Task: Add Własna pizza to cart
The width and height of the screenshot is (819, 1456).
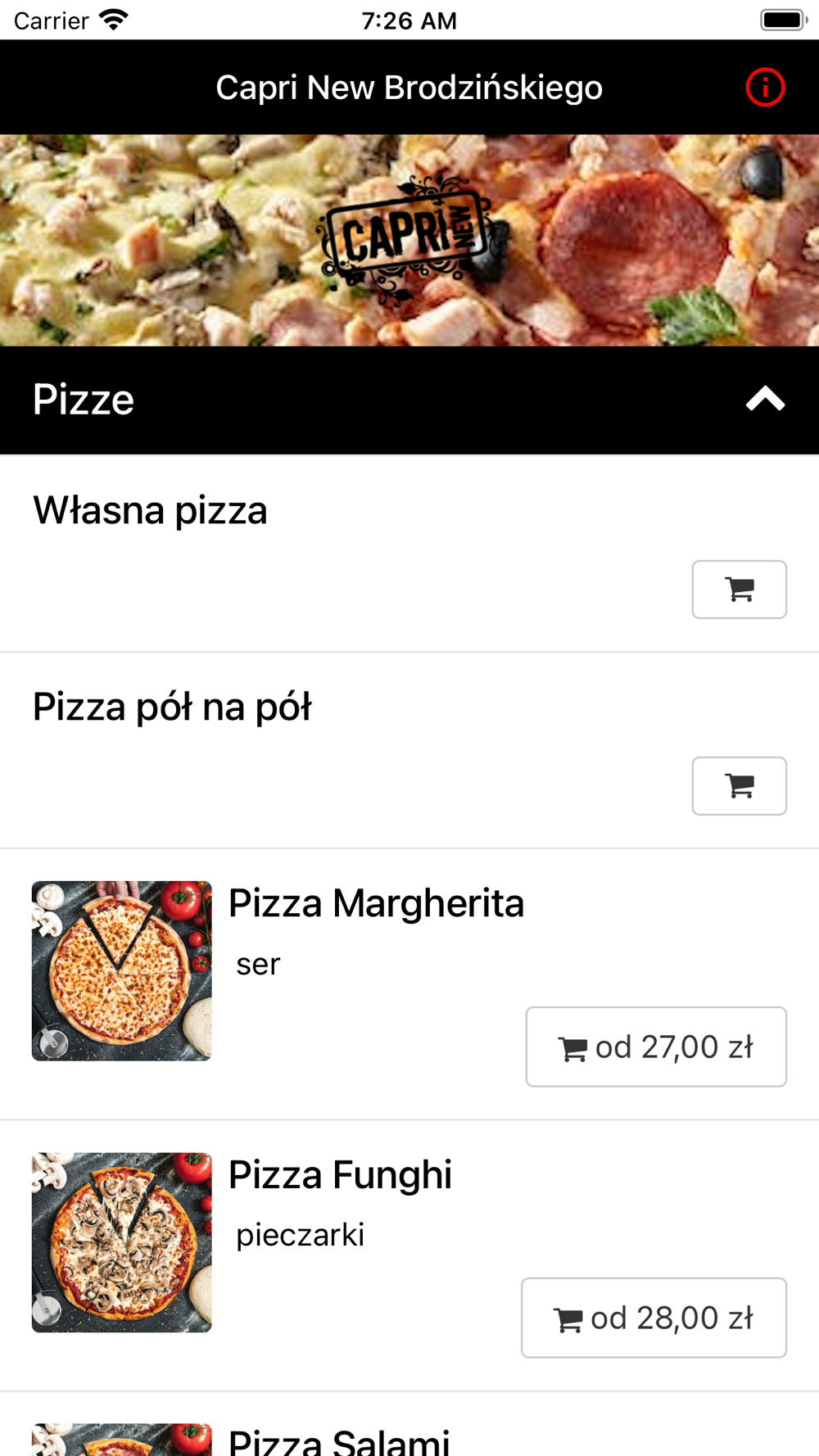Action: pyautogui.click(x=739, y=590)
